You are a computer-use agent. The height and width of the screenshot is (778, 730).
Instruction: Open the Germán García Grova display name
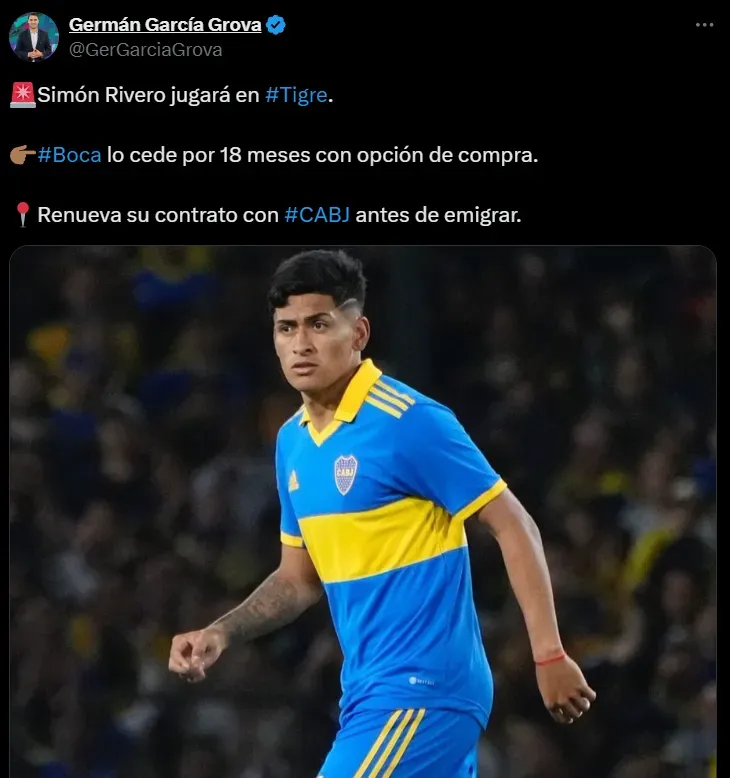[164, 25]
